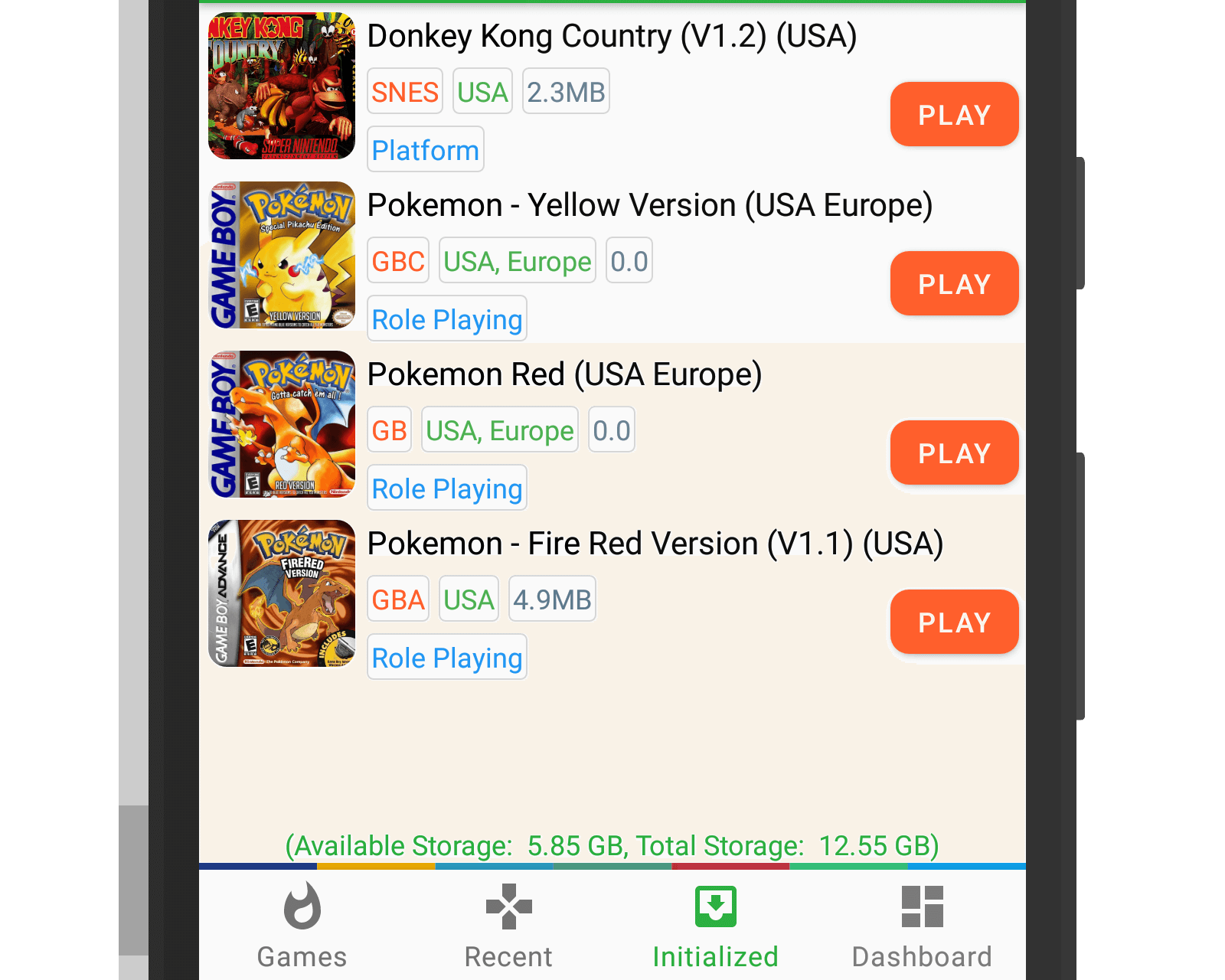Switch to the Recent tab
The width and height of the screenshot is (1225, 980).
pyautogui.click(x=508, y=925)
